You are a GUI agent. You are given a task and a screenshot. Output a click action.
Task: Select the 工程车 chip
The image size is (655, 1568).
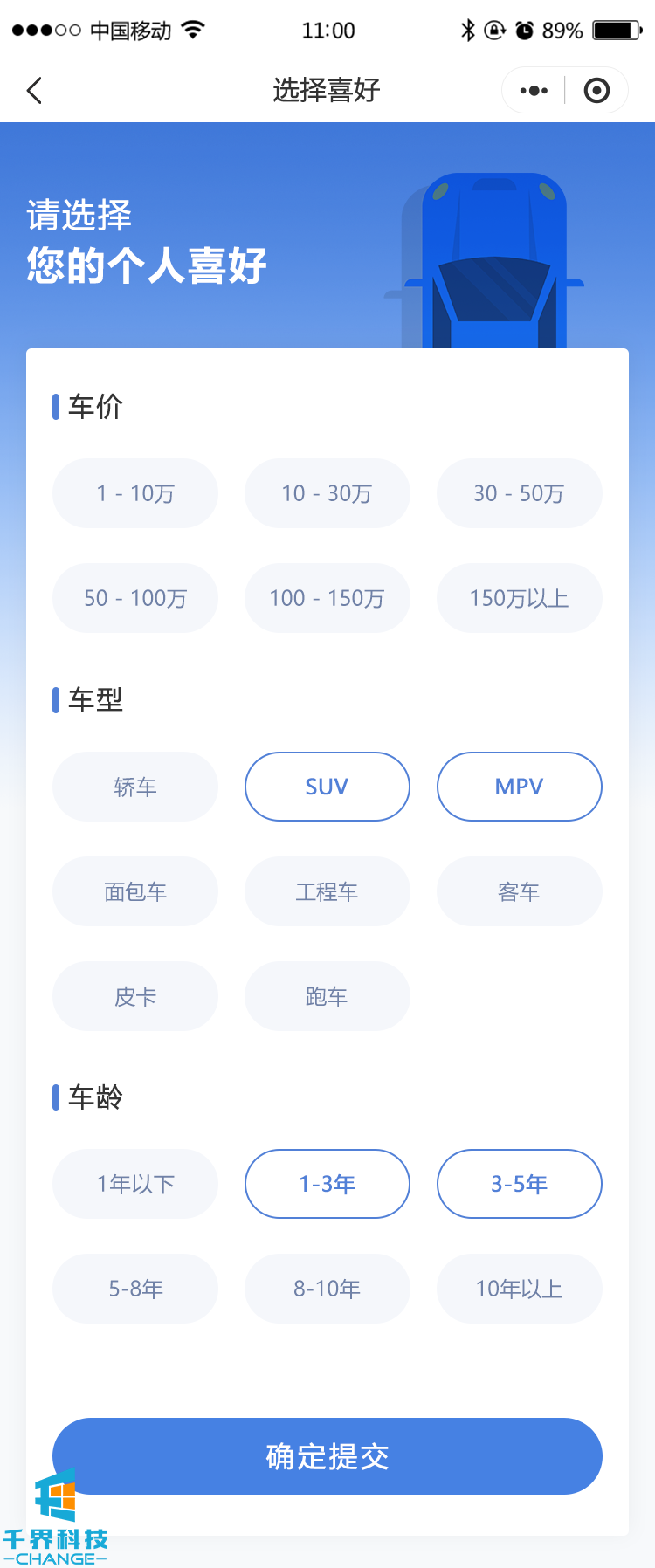(327, 891)
